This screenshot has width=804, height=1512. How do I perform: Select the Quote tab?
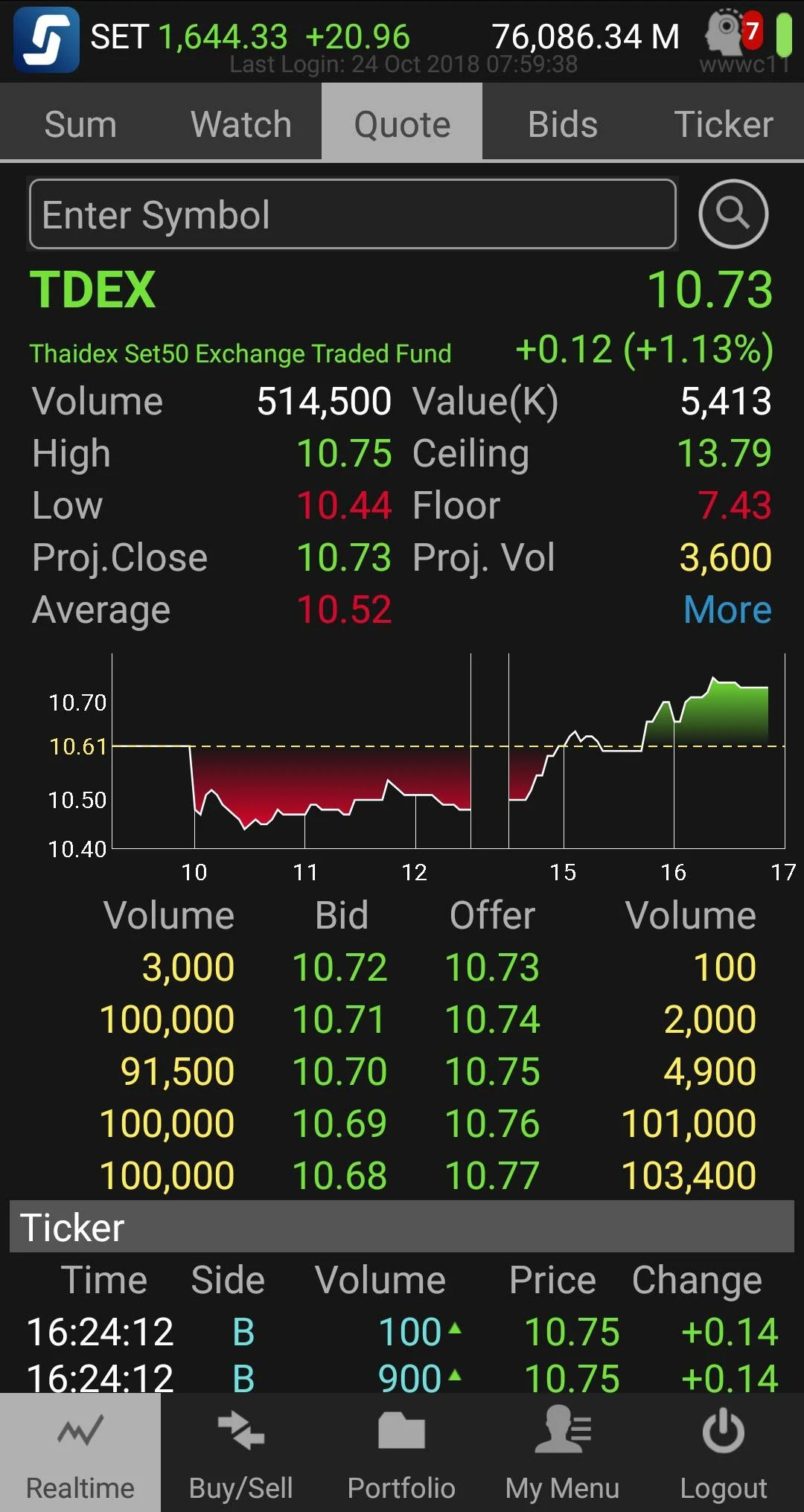(402, 124)
